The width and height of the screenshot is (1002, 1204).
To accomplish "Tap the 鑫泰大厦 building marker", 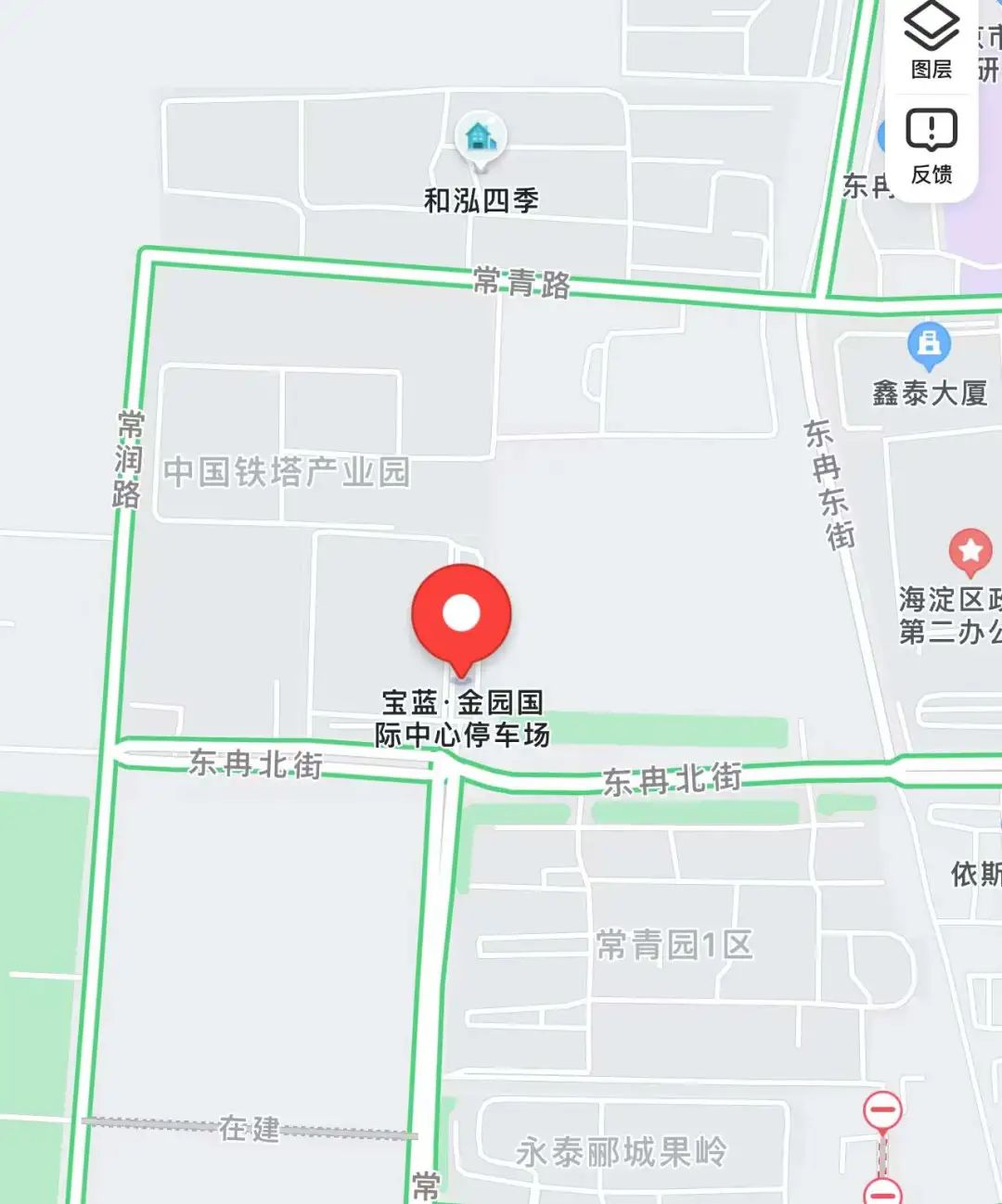I will 928,344.
